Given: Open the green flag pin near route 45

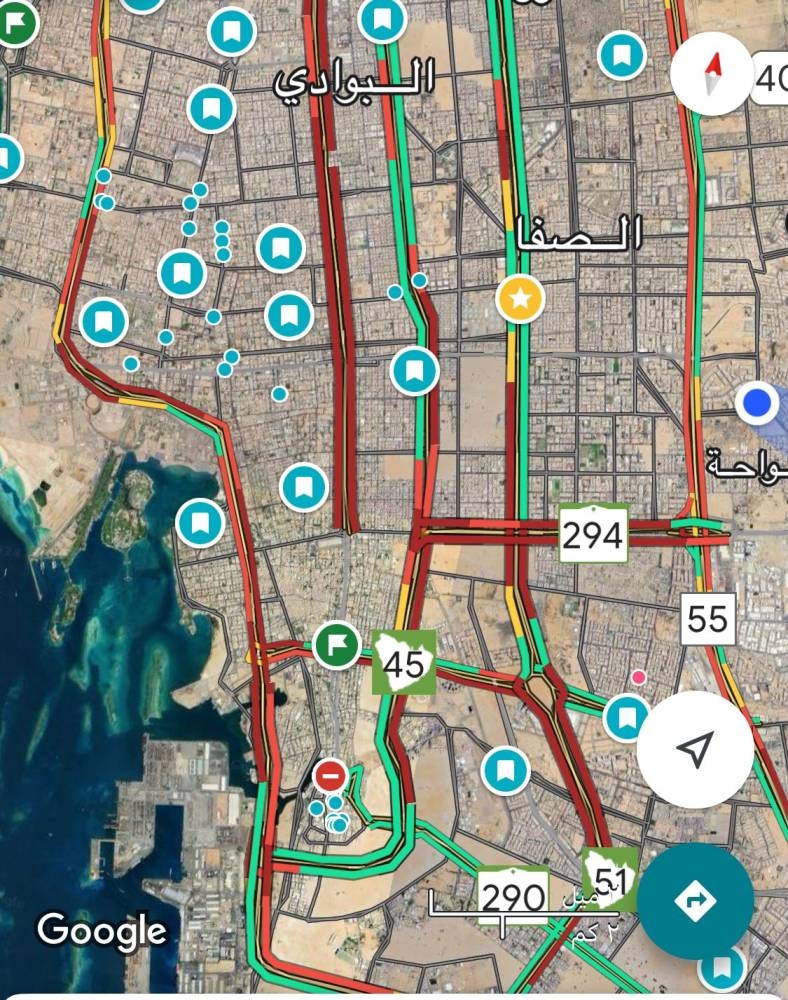Looking at the screenshot, I should (336, 644).
